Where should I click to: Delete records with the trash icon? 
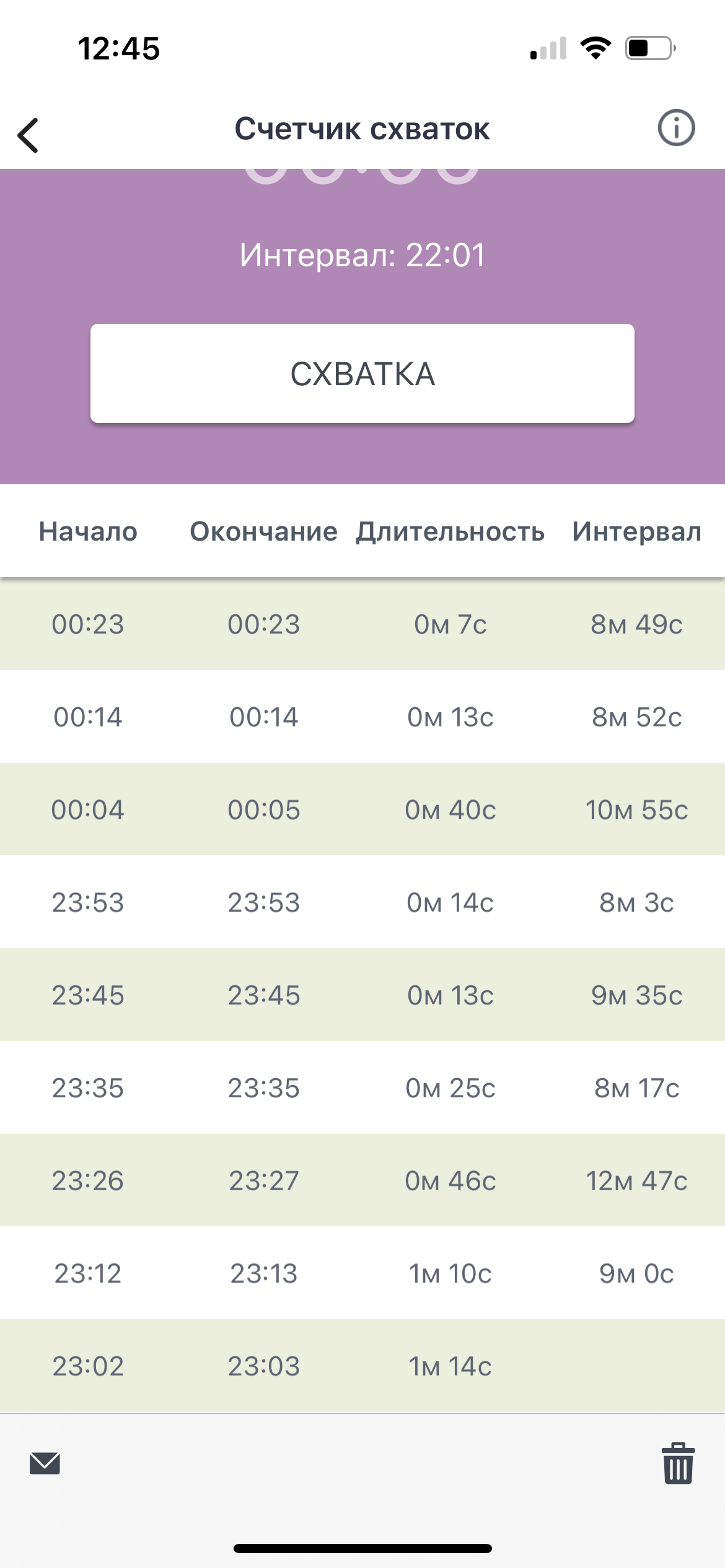pyautogui.click(x=679, y=1463)
